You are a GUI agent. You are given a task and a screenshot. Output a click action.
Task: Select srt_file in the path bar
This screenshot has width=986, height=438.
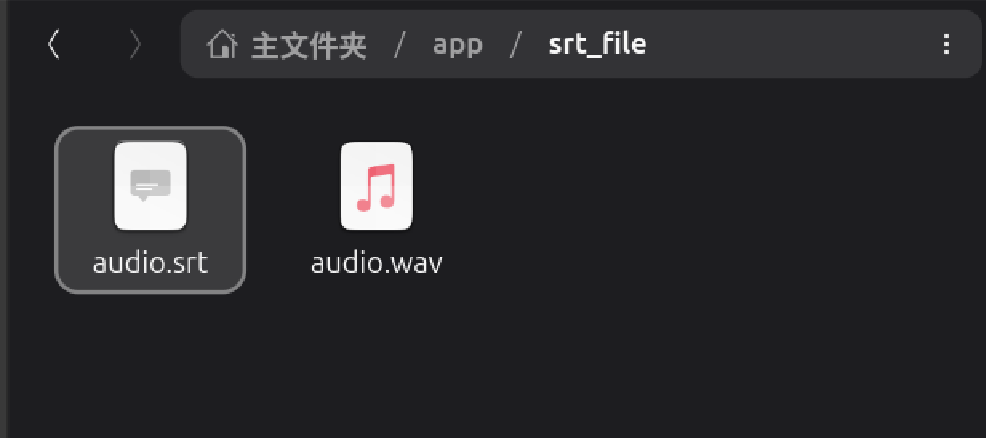click(597, 45)
